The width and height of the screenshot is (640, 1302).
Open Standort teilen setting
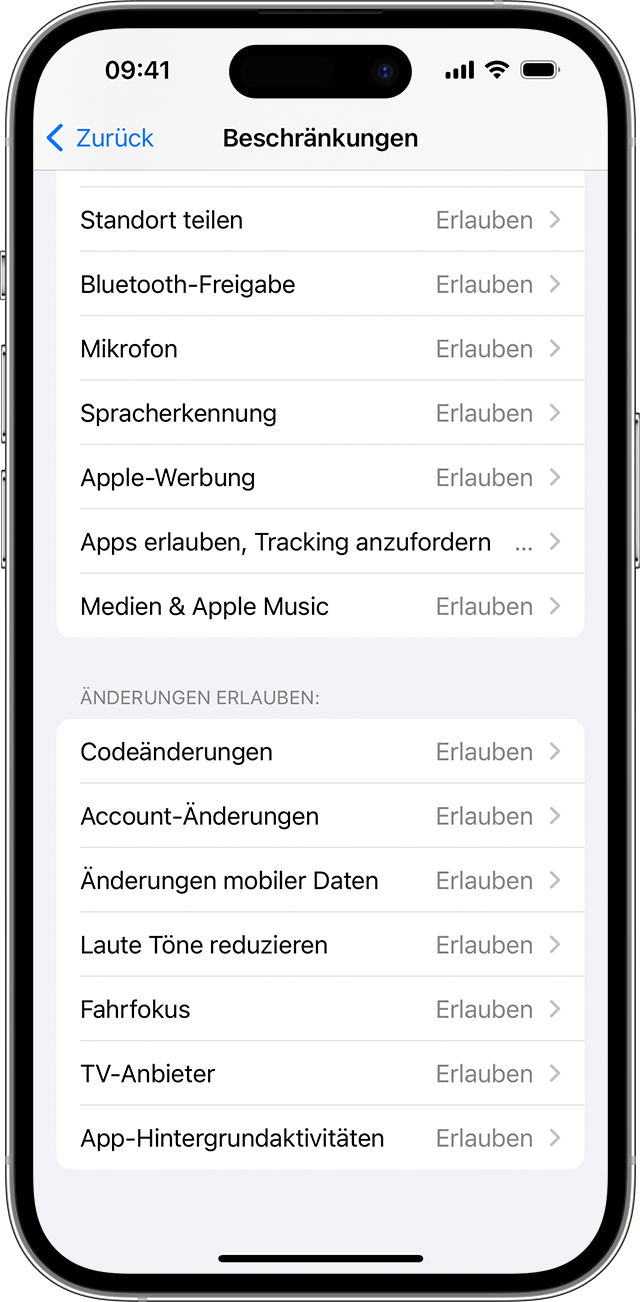click(x=320, y=220)
